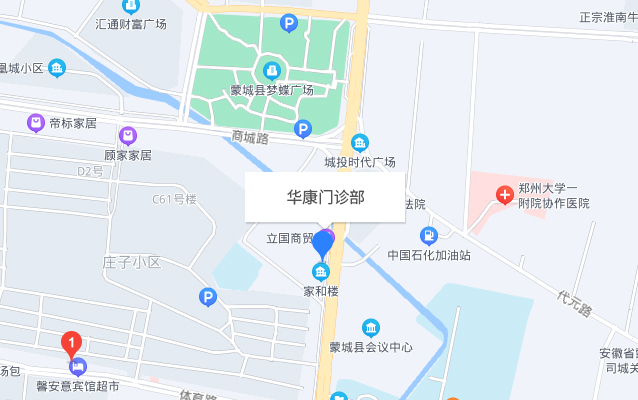Select the 中国石化加油站 gas station icon
Image resolution: width=638 pixels, height=400 pixels.
point(429,236)
